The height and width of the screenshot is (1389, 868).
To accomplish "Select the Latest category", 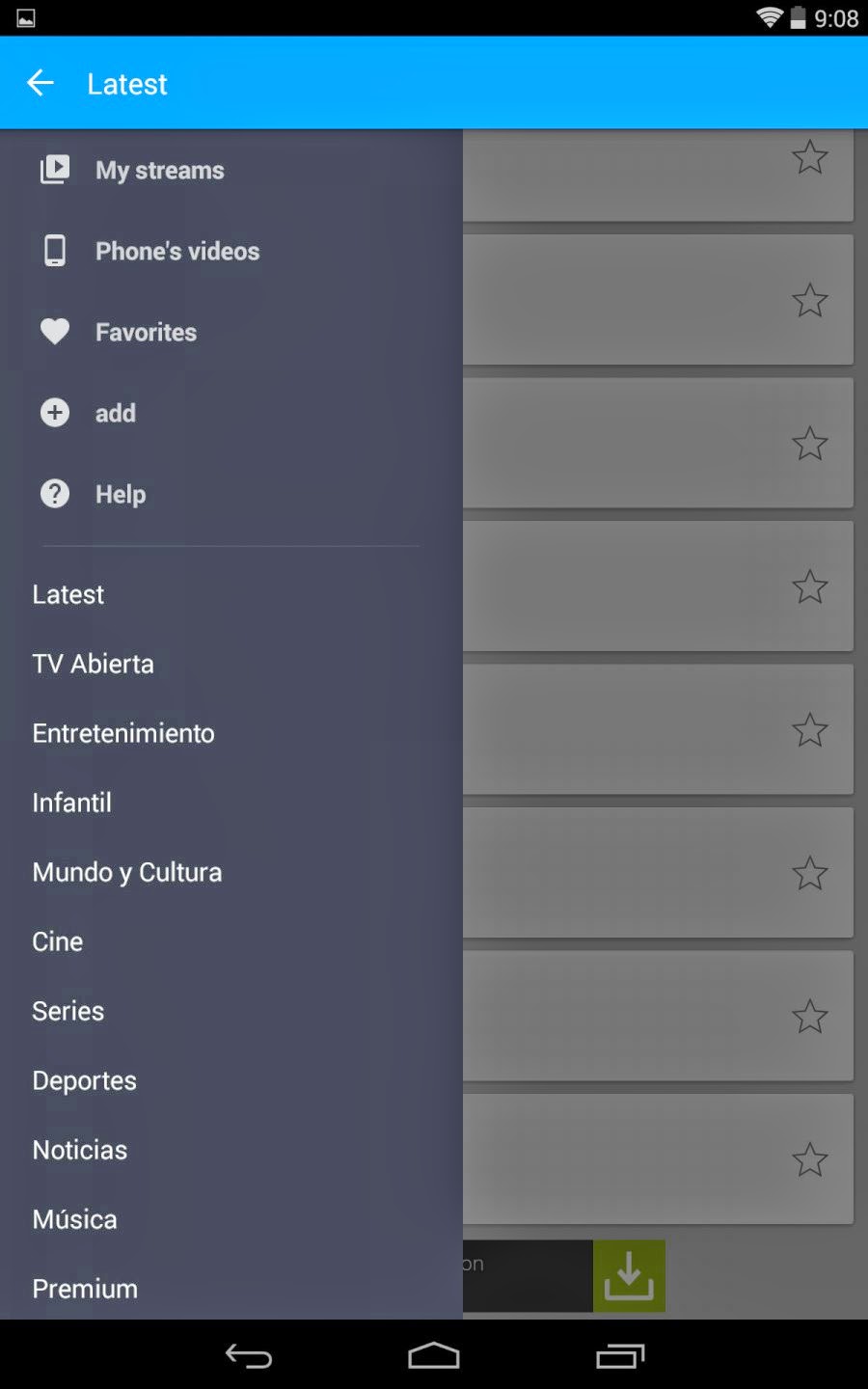I will click(x=231, y=594).
